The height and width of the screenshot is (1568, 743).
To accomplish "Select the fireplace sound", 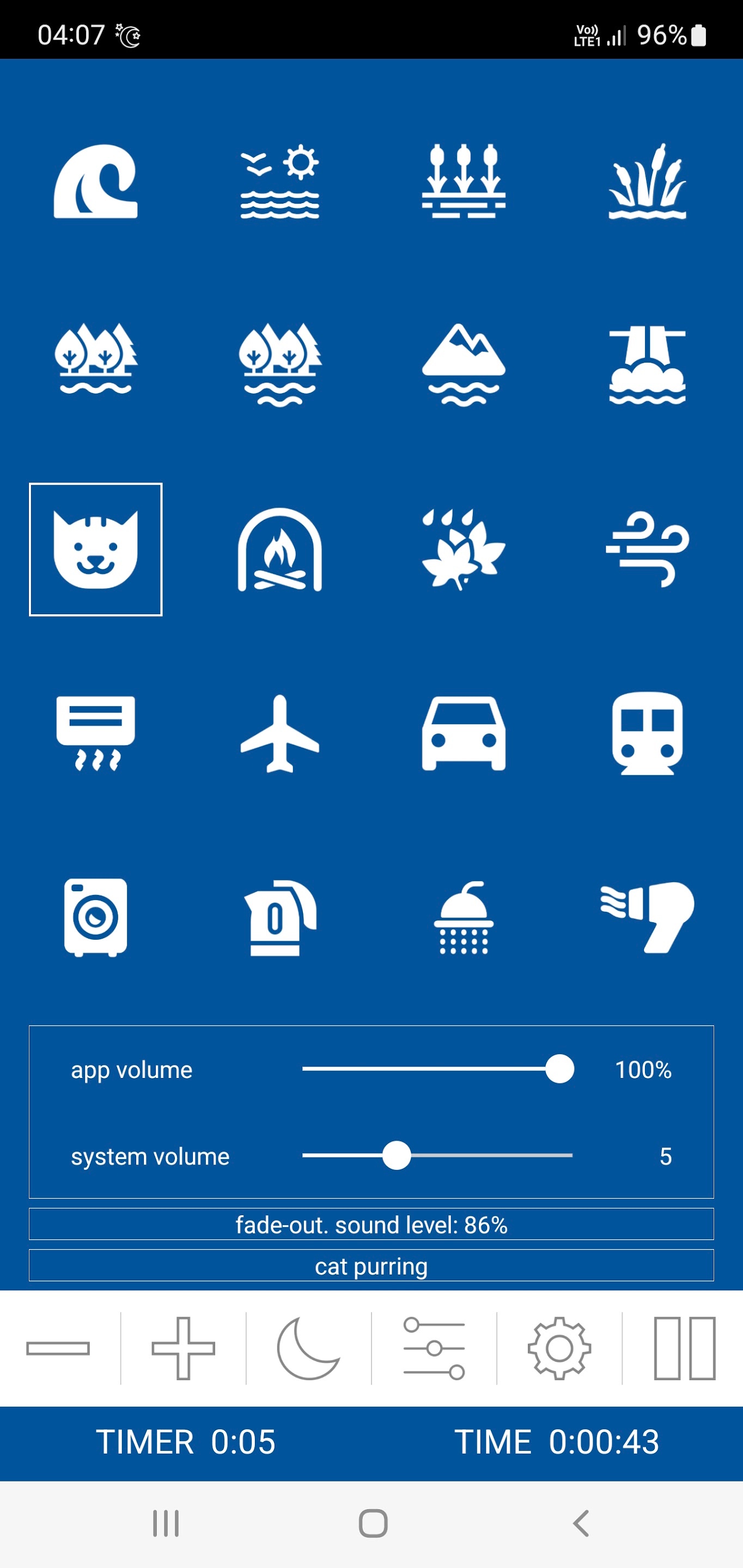I will point(279,550).
